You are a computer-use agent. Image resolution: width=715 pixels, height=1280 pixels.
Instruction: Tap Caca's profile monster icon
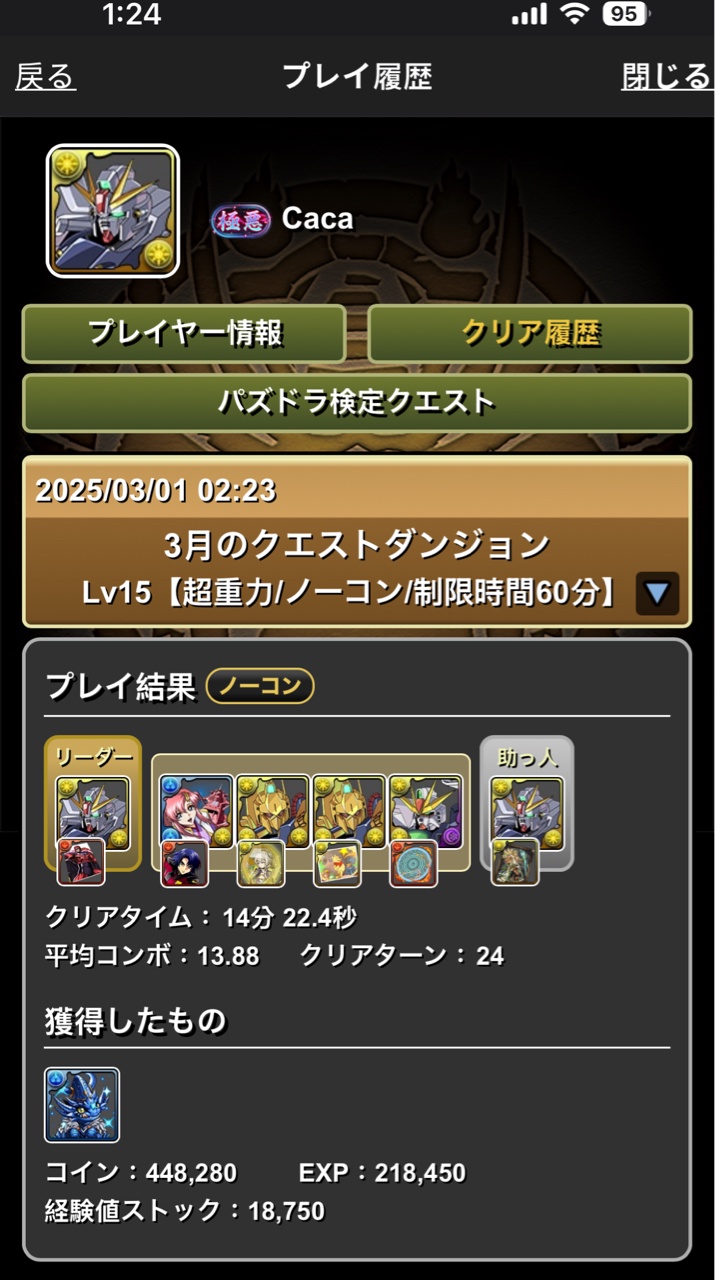[x=113, y=211]
